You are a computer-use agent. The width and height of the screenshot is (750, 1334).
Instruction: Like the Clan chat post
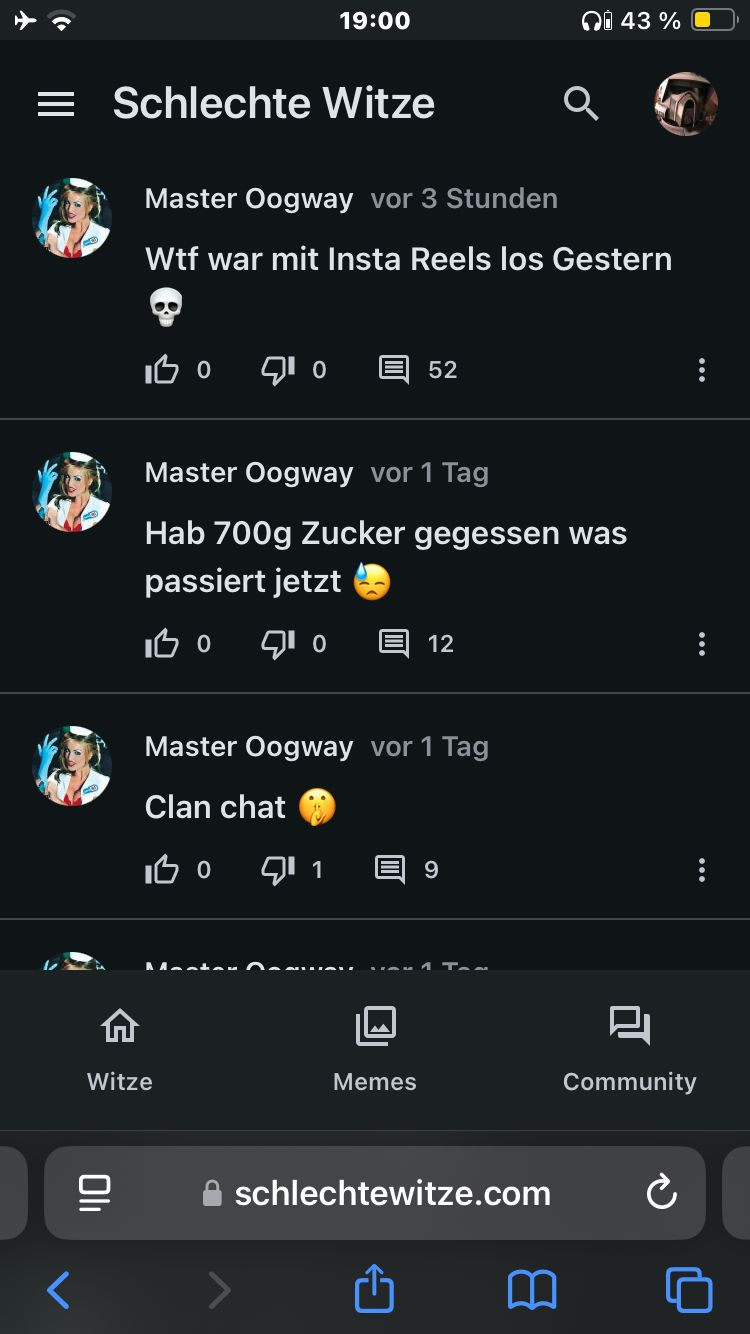(x=162, y=870)
